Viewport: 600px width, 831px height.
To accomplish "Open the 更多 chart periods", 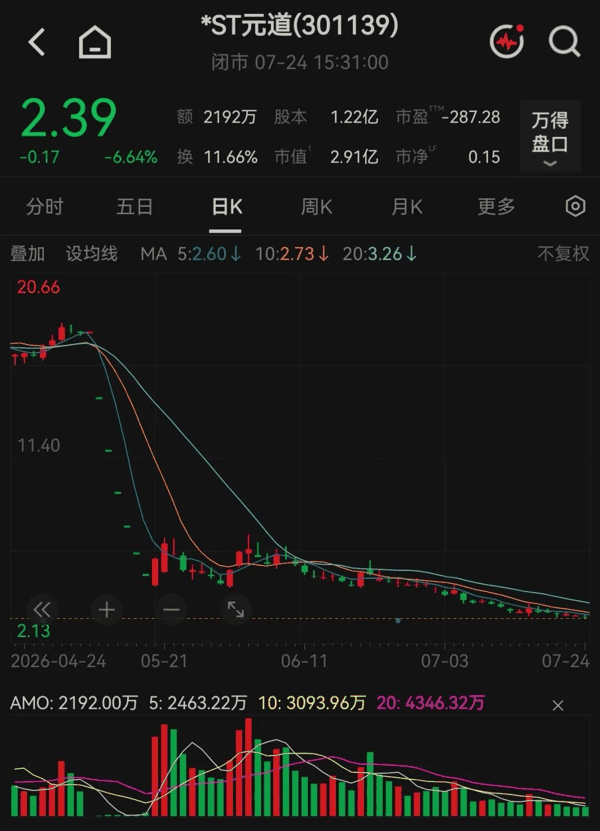I will point(496,206).
